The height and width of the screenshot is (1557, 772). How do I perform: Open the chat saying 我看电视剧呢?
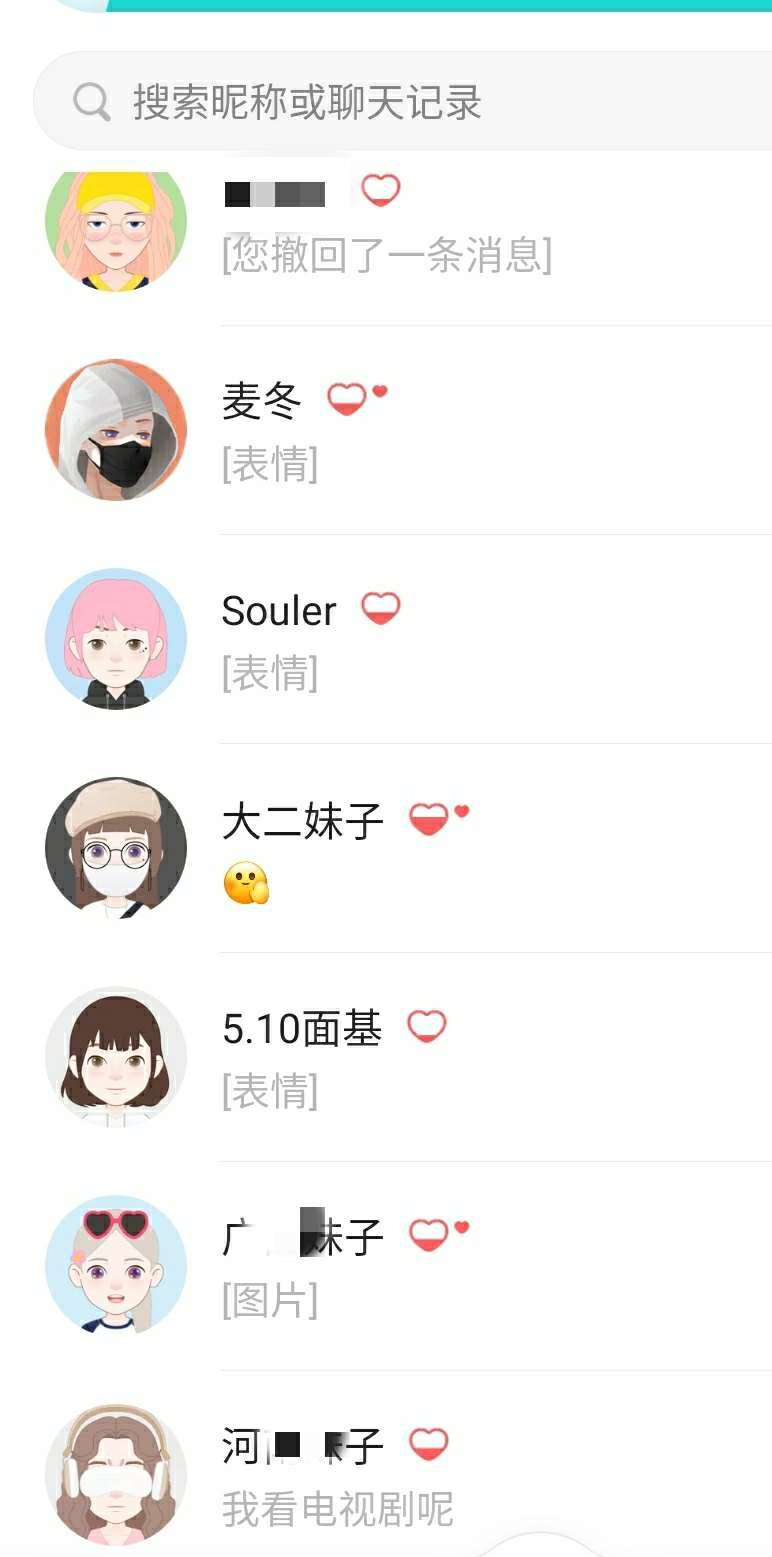386,1464
